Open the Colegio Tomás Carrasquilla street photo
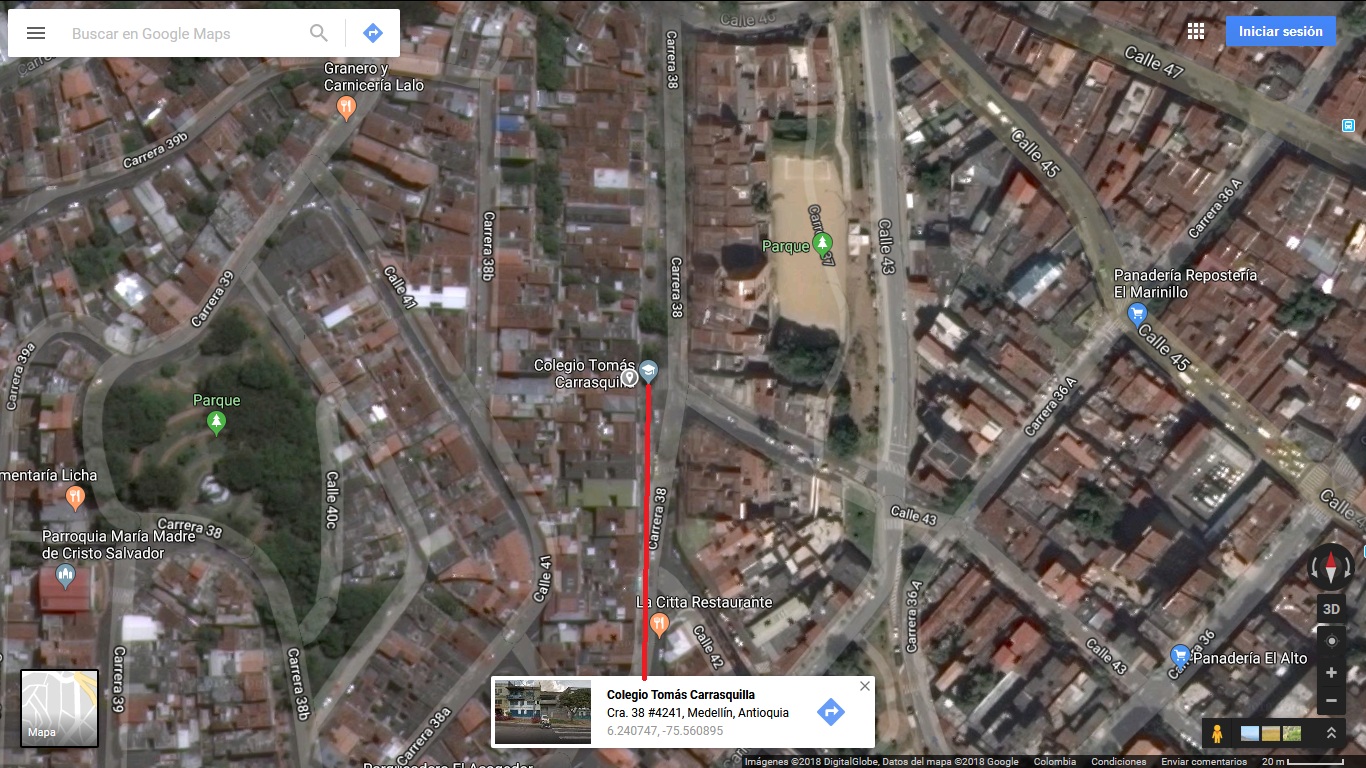The width and height of the screenshot is (1366, 768). [x=543, y=712]
